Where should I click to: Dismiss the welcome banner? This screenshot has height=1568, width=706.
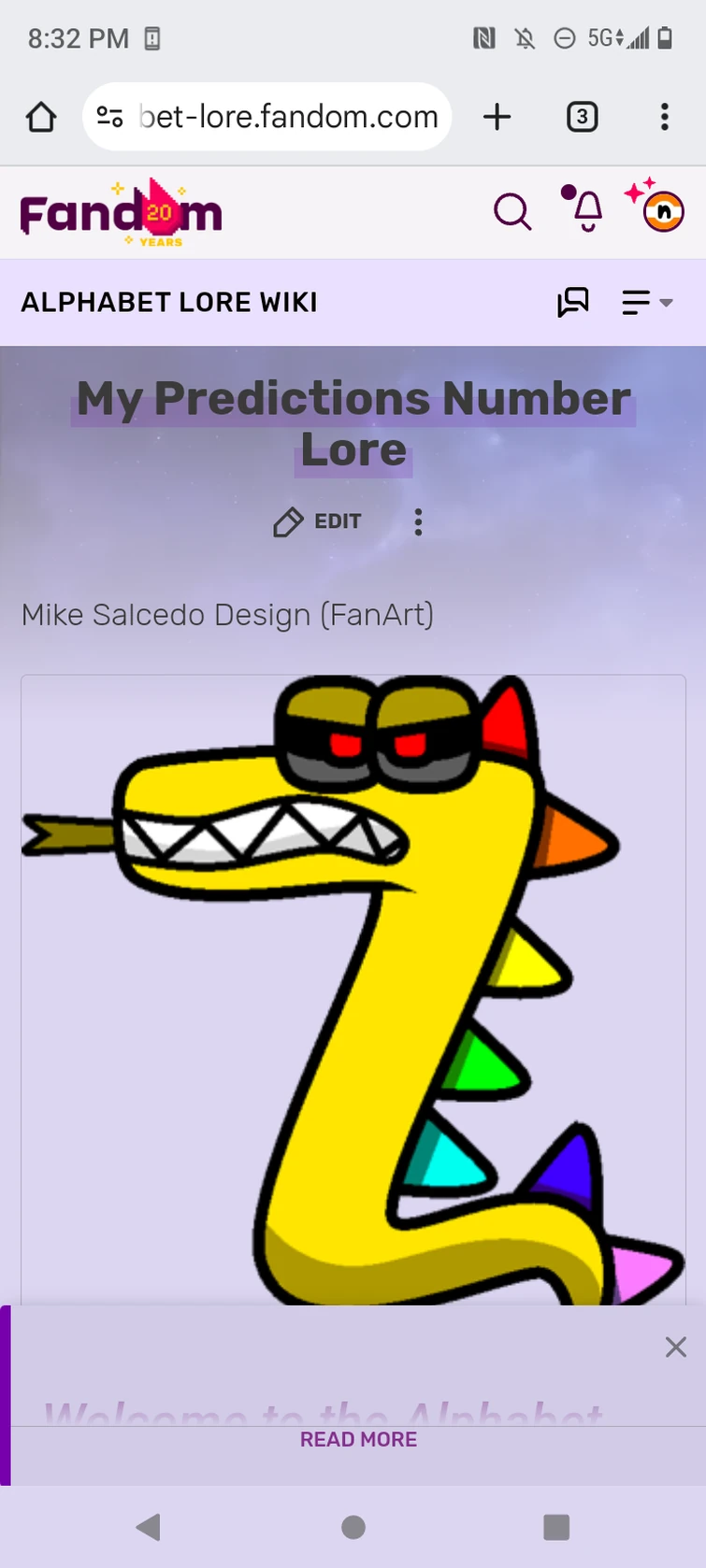coord(675,1347)
